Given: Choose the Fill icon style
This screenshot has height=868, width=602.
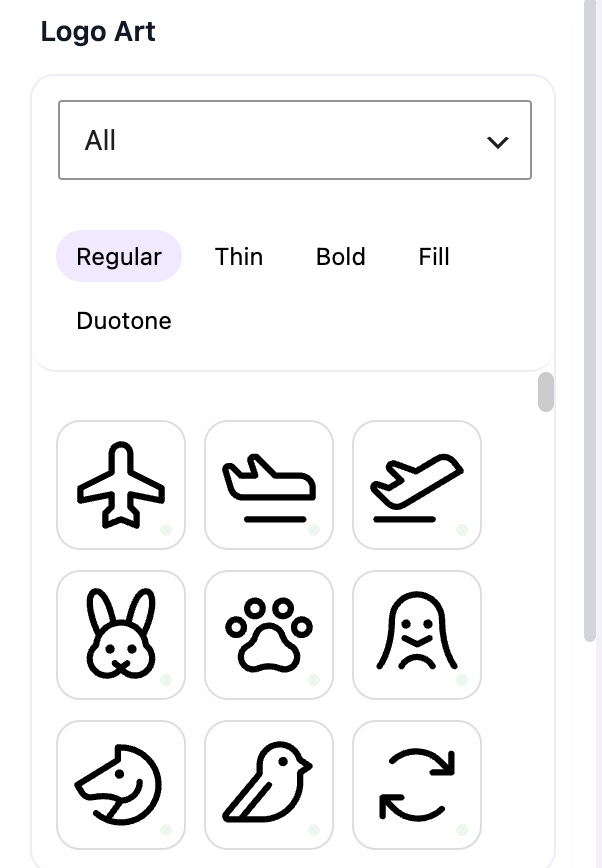Looking at the screenshot, I should click(434, 256).
